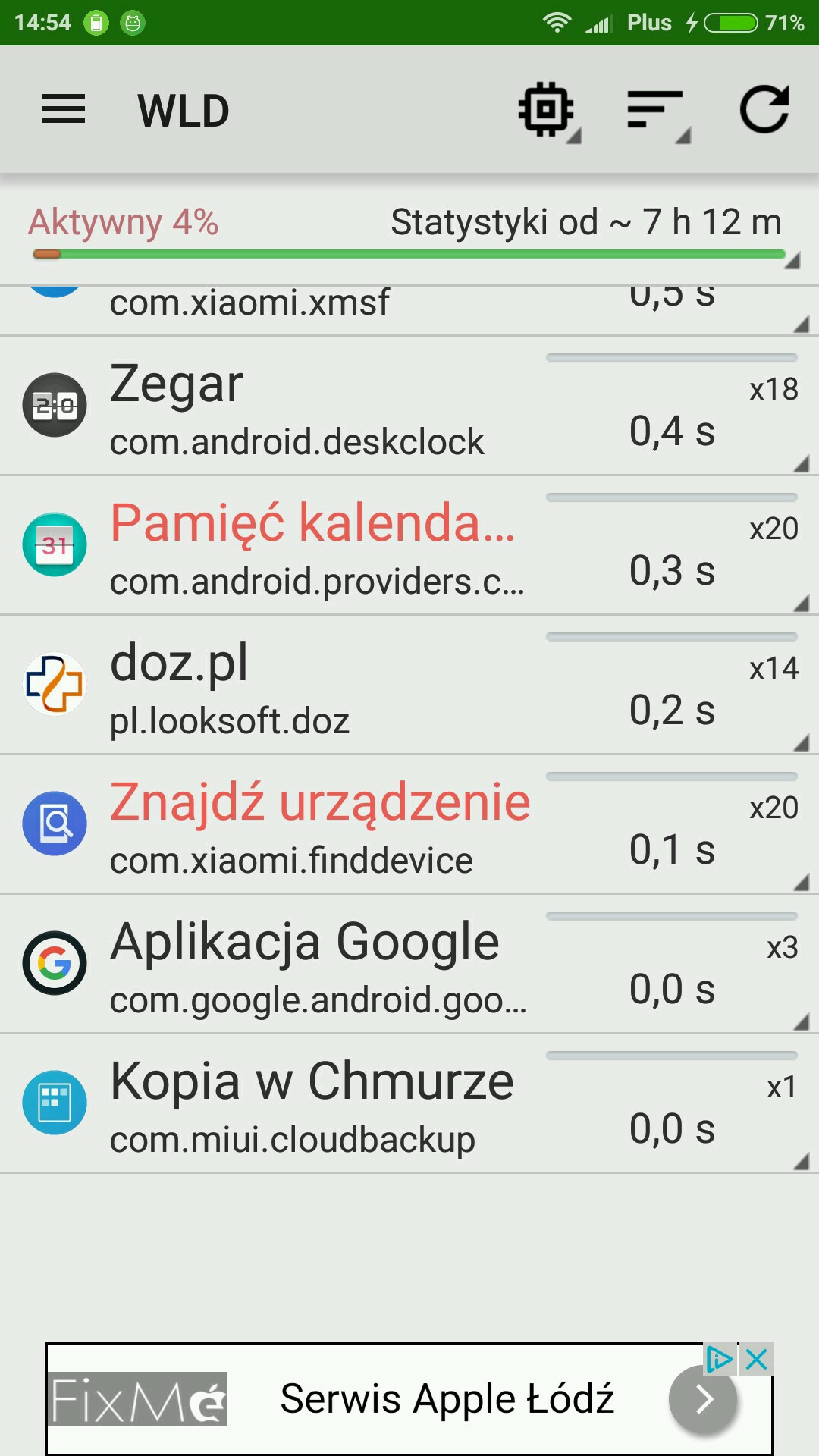
Task: Open the Serwis Apple Łódź ad arrow
Action: [703, 1399]
